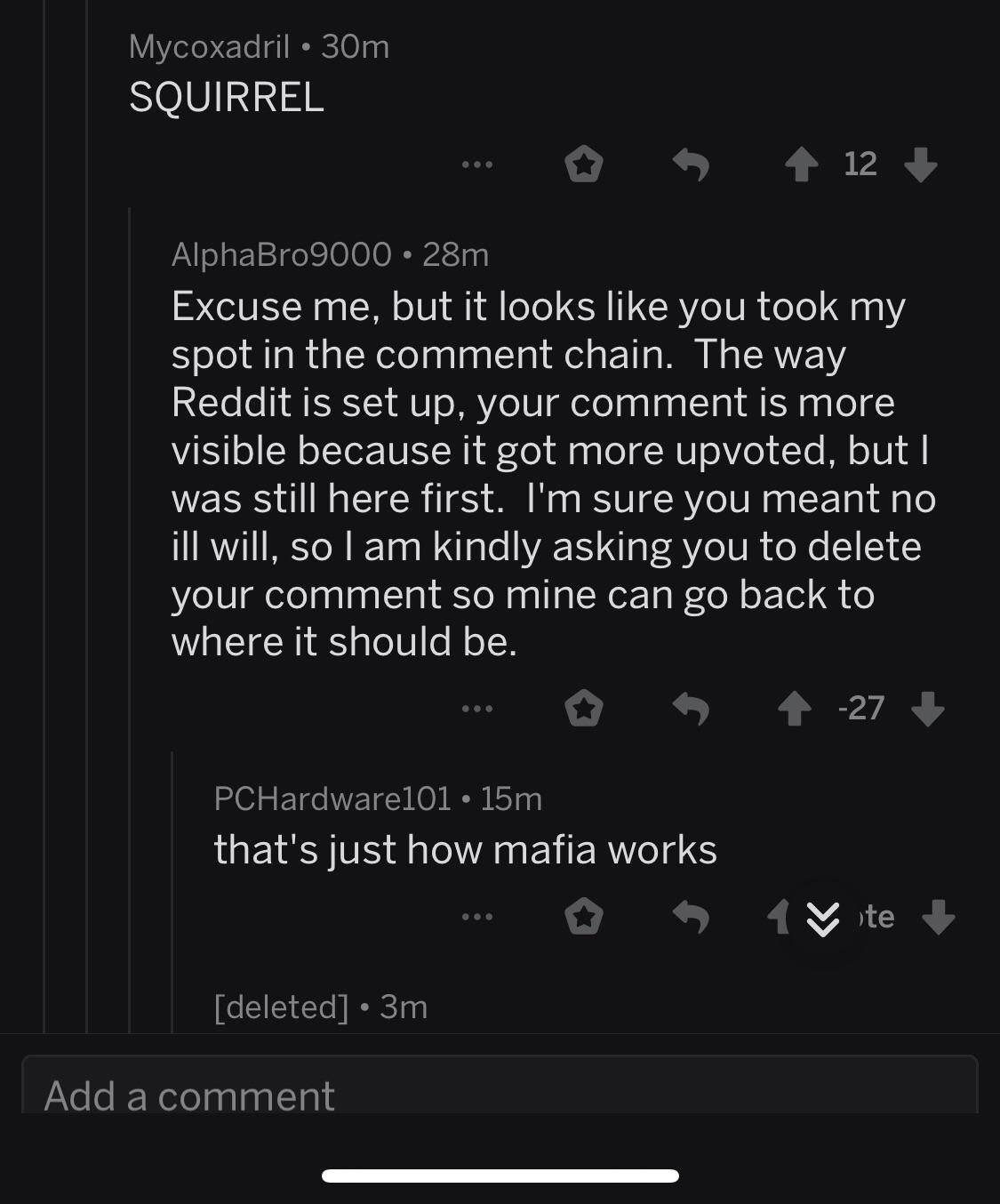Open the overflow menu on AlphaBro9000's comment
The width and height of the screenshot is (1000, 1204).
pos(477,709)
